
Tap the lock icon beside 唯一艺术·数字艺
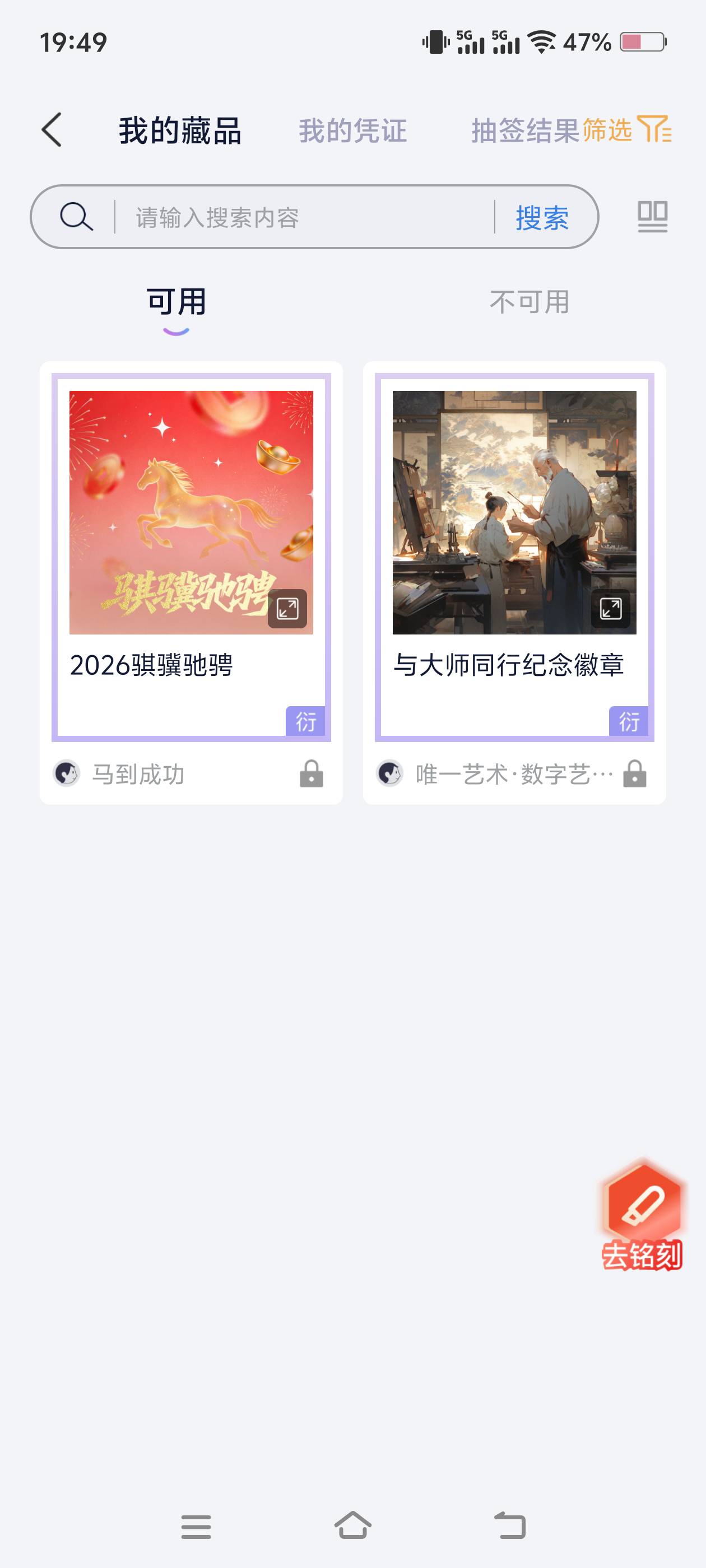[634, 774]
